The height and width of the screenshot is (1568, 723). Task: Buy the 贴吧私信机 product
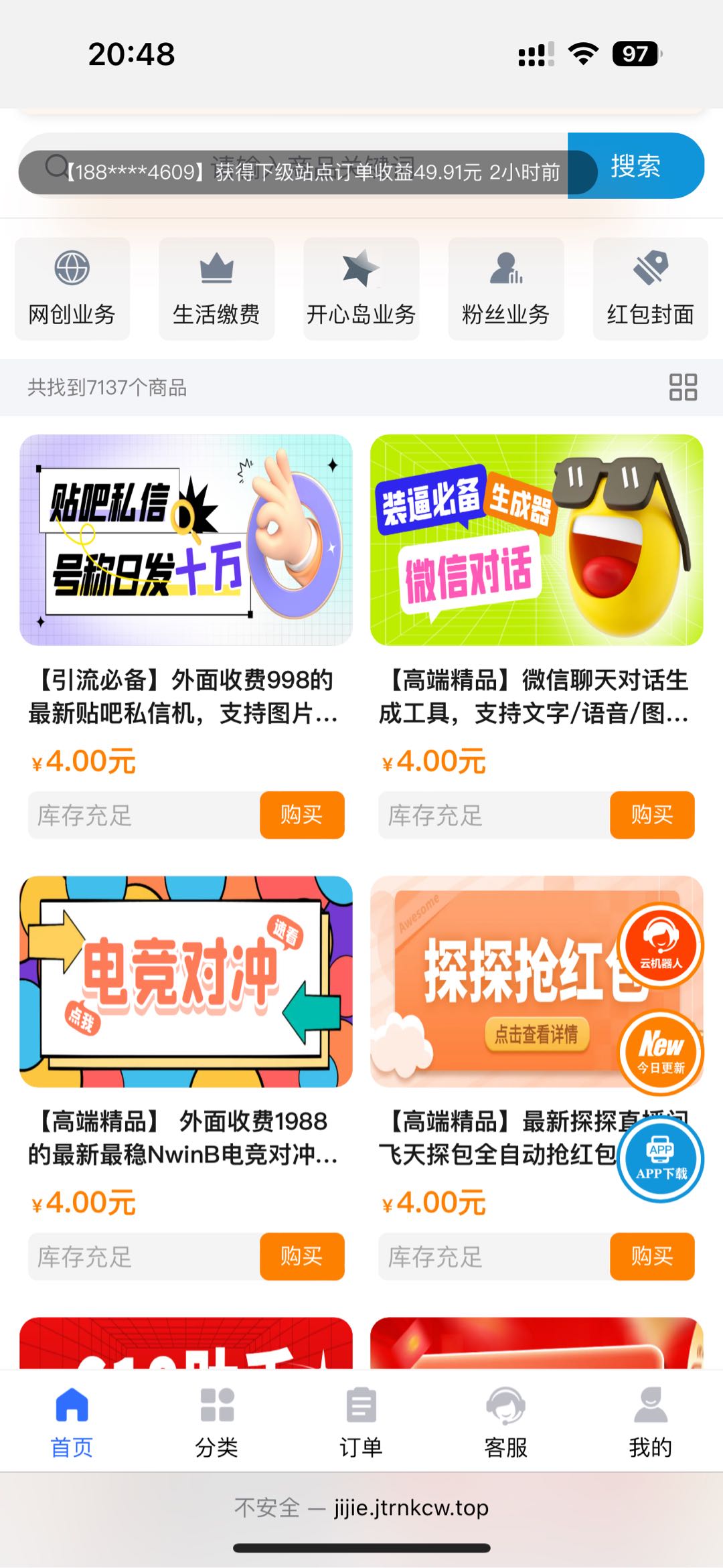(302, 815)
